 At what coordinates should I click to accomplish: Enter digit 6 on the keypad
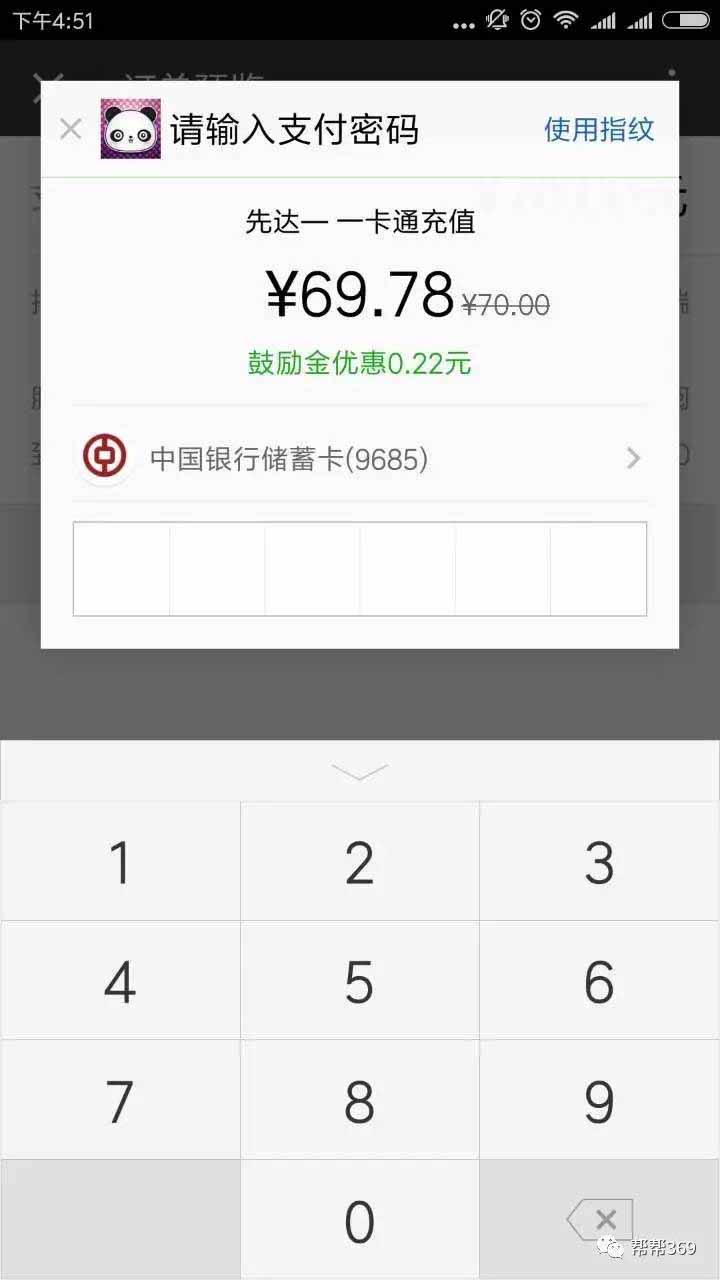pyautogui.click(x=599, y=982)
